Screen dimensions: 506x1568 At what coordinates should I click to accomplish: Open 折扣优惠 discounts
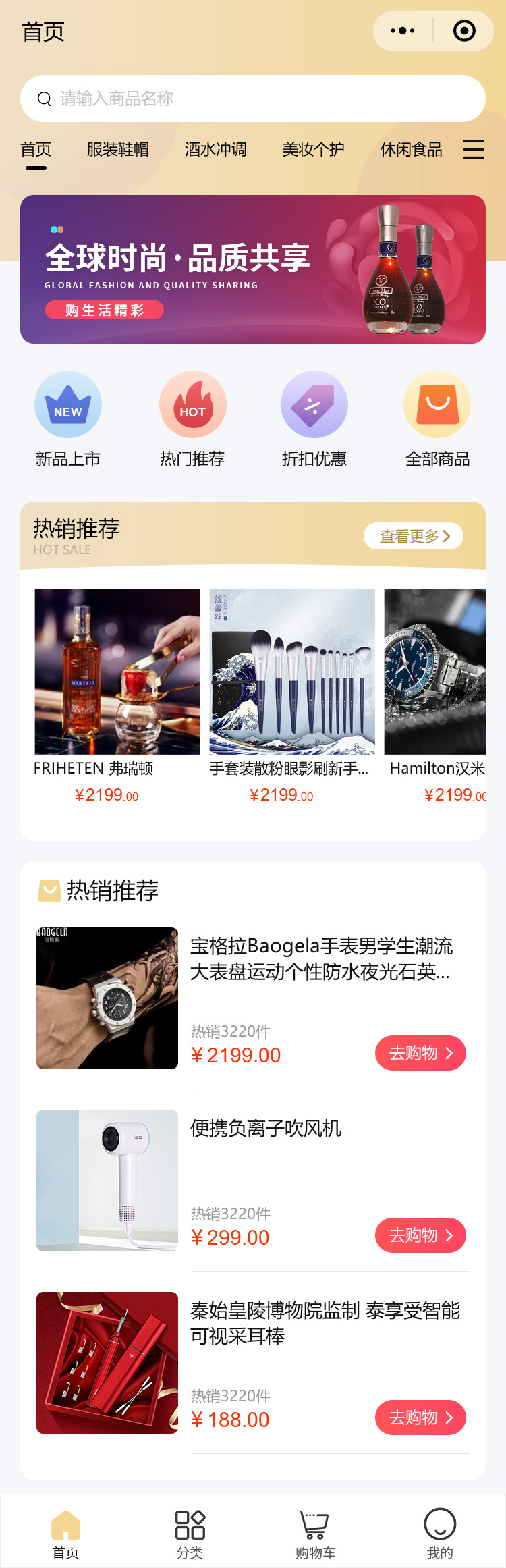314,418
